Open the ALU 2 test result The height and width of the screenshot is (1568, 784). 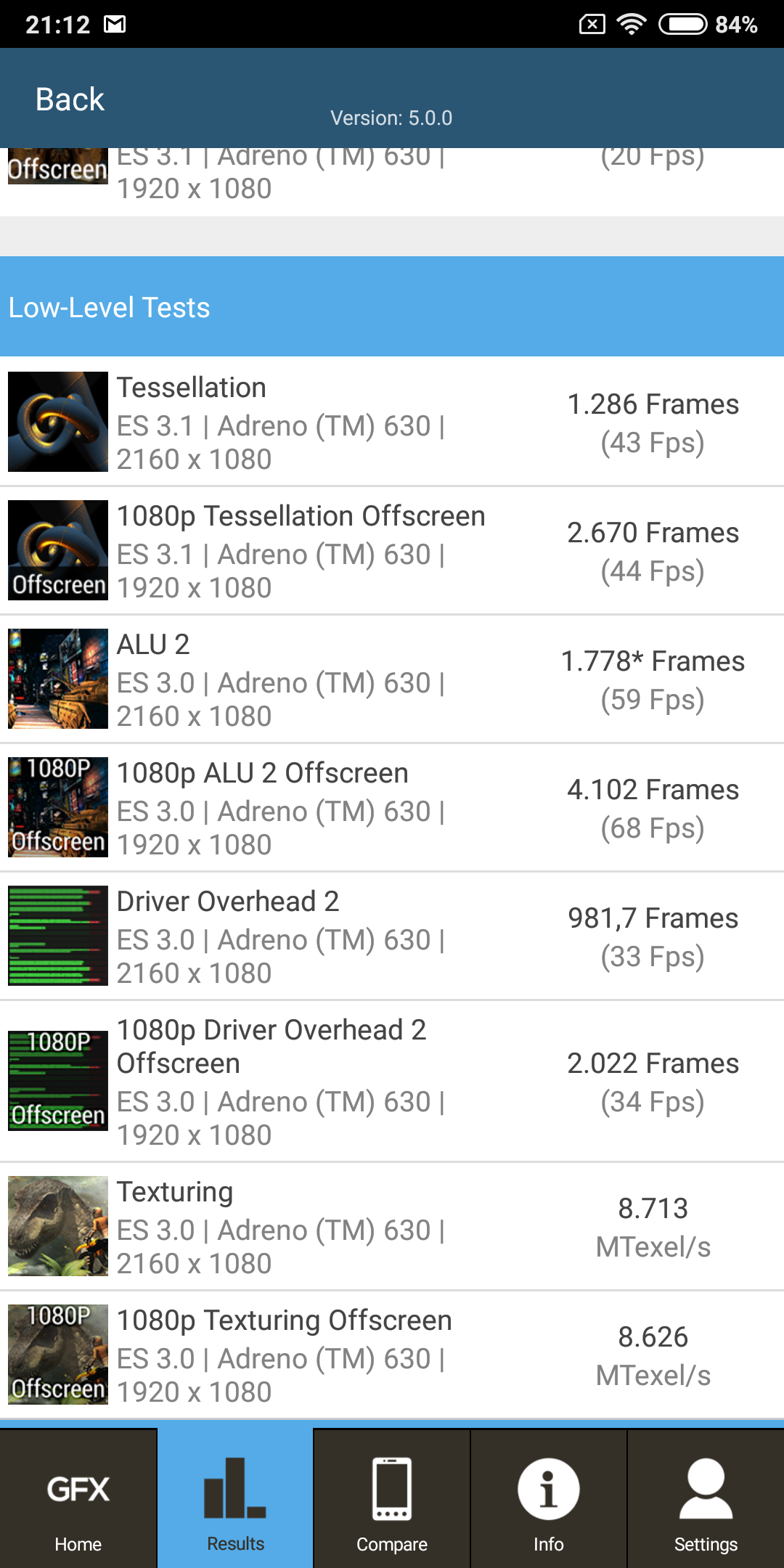point(392,679)
